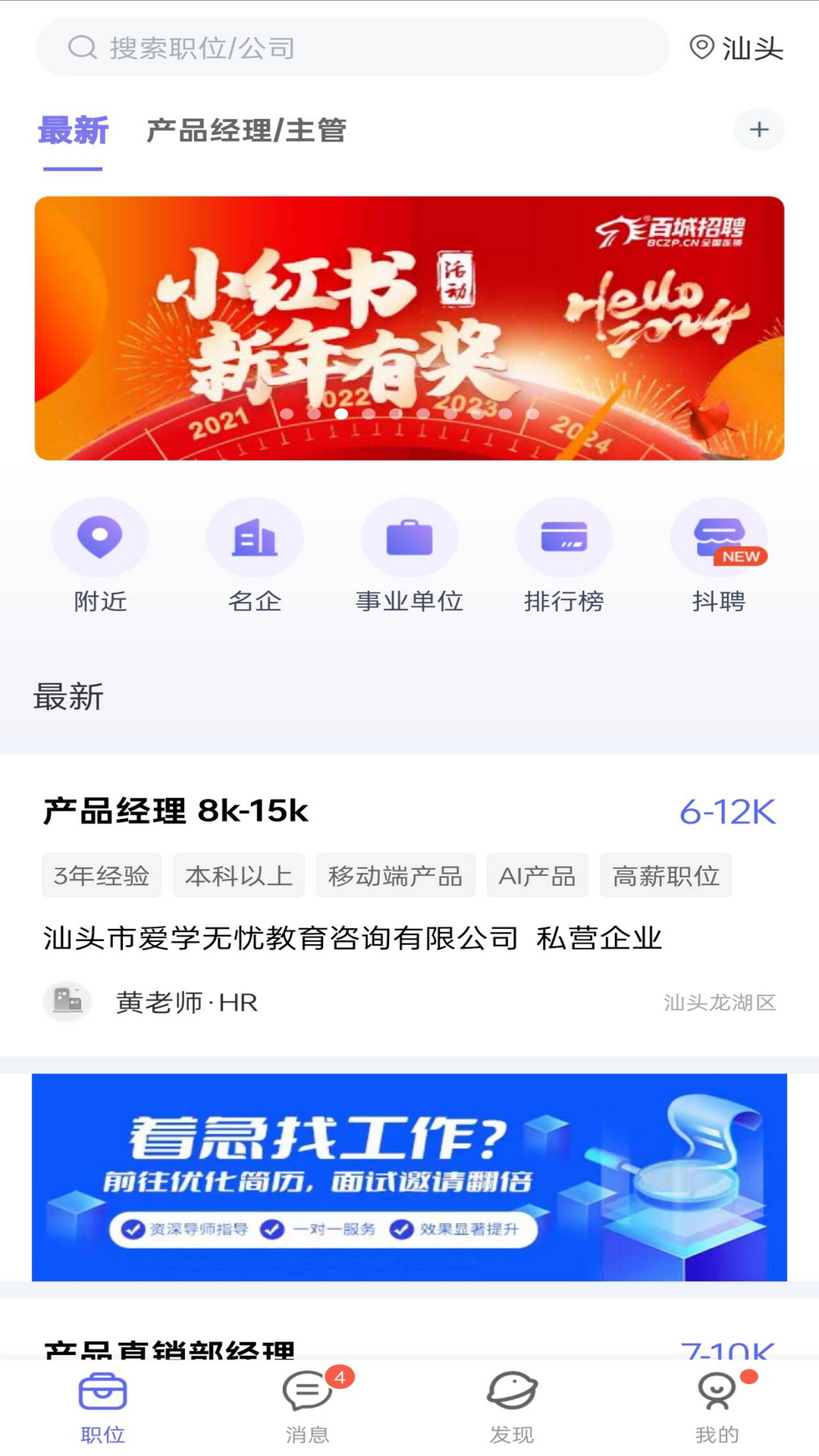
Task: Add a job intention with the plus button
Action: pyautogui.click(x=758, y=130)
